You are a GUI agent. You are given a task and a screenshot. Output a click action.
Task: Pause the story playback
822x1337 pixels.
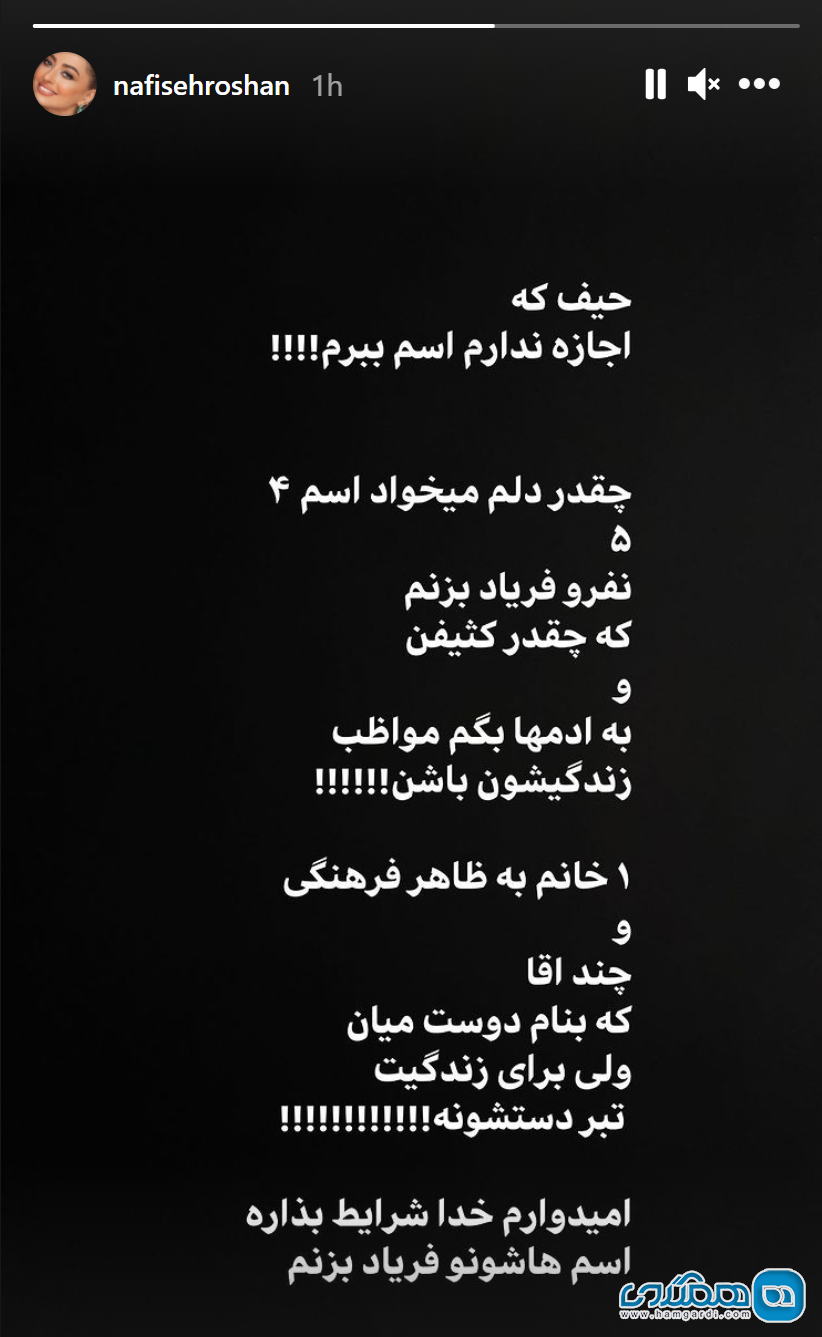pos(655,85)
